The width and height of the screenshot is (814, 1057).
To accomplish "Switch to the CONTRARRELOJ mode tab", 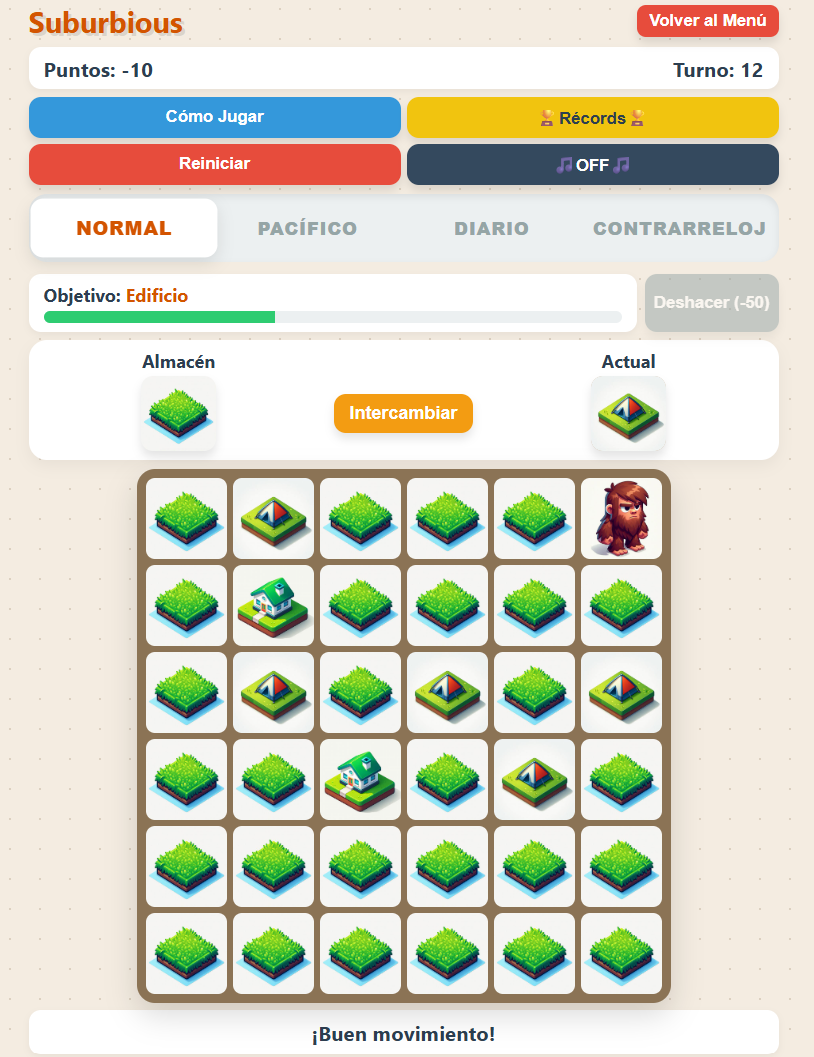I will click(x=679, y=228).
